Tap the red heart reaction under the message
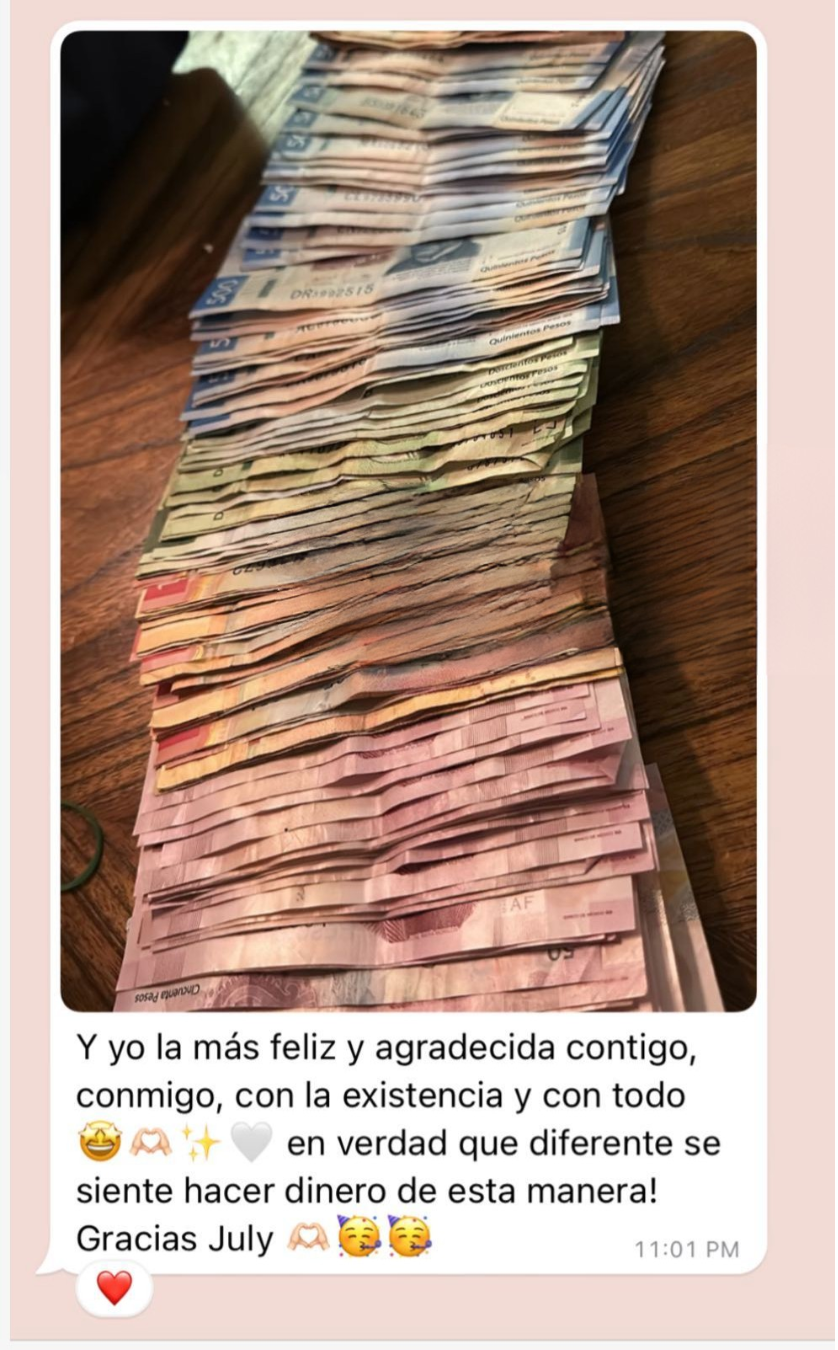 pyautogui.click(x=114, y=1288)
